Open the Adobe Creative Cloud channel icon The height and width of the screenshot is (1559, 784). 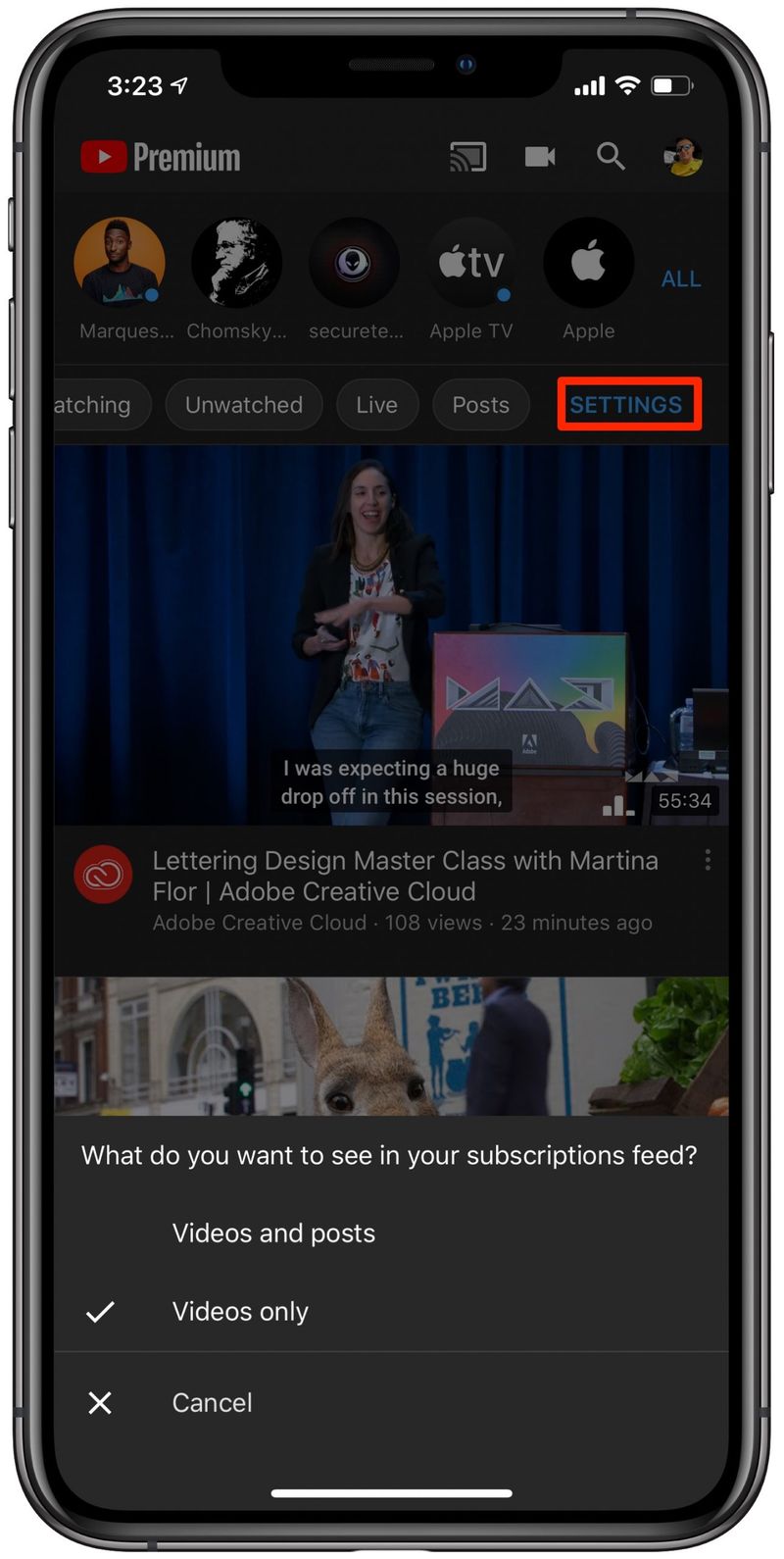click(104, 875)
